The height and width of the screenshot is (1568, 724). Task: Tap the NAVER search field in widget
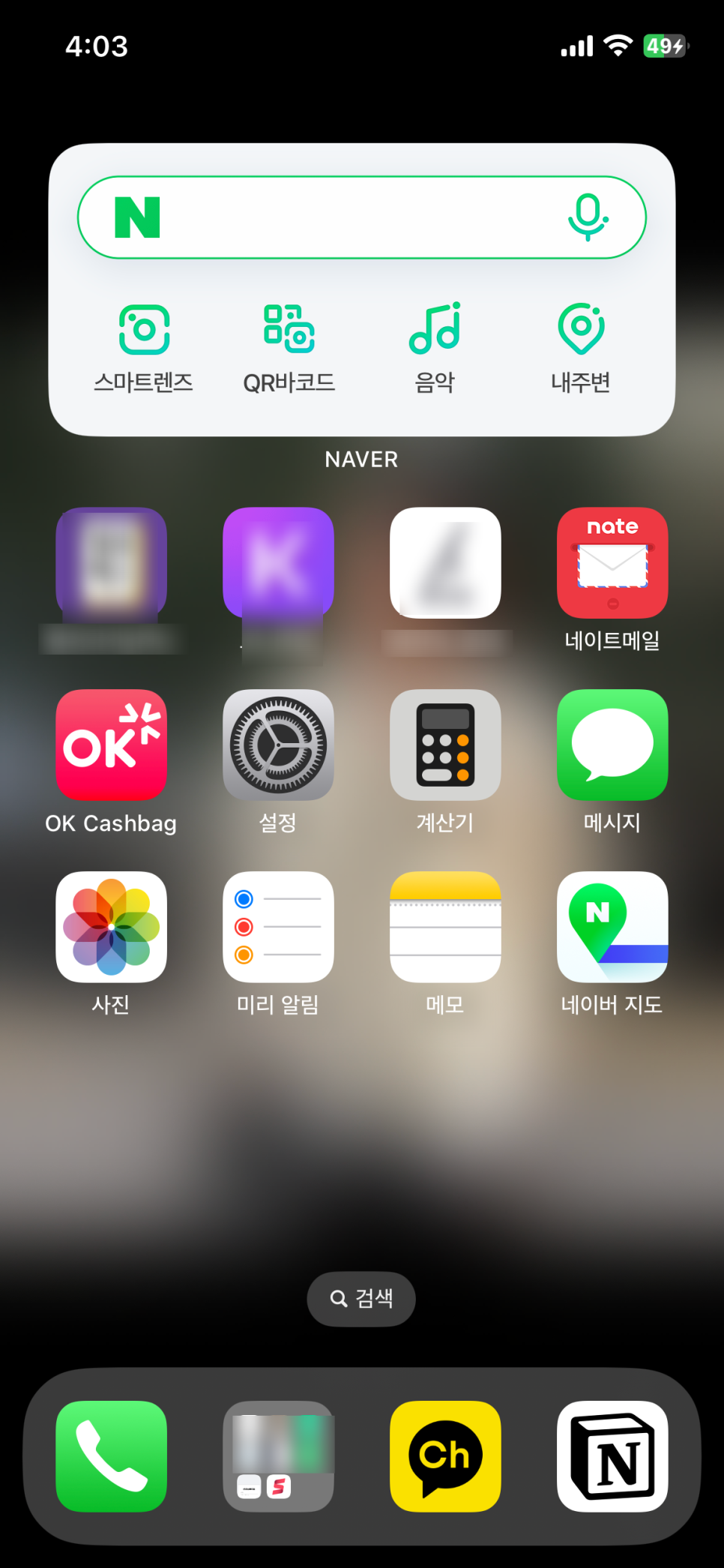(x=361, y=217)
